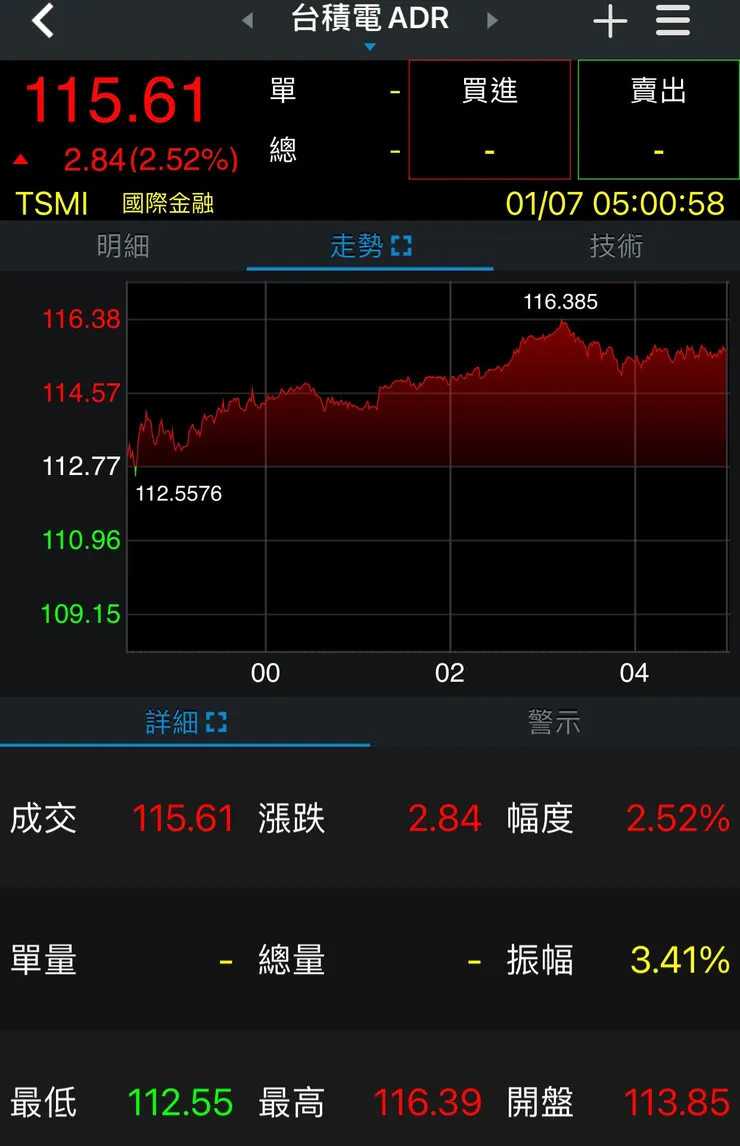Switch to the 技術 tab
This screenshot has height=1146, width=740.
[x=616, y=245]
